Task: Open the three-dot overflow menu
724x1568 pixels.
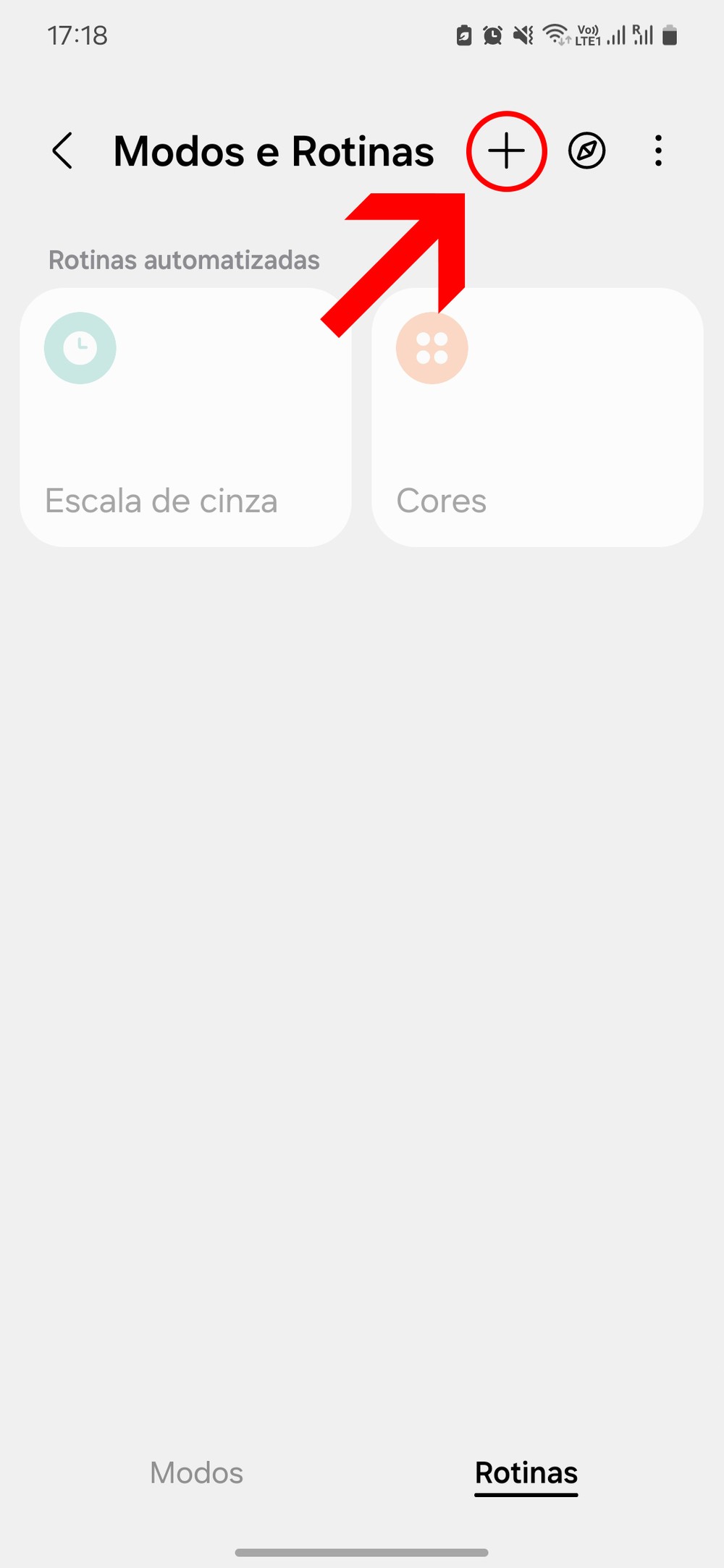Action: click(x=658, y=151)
